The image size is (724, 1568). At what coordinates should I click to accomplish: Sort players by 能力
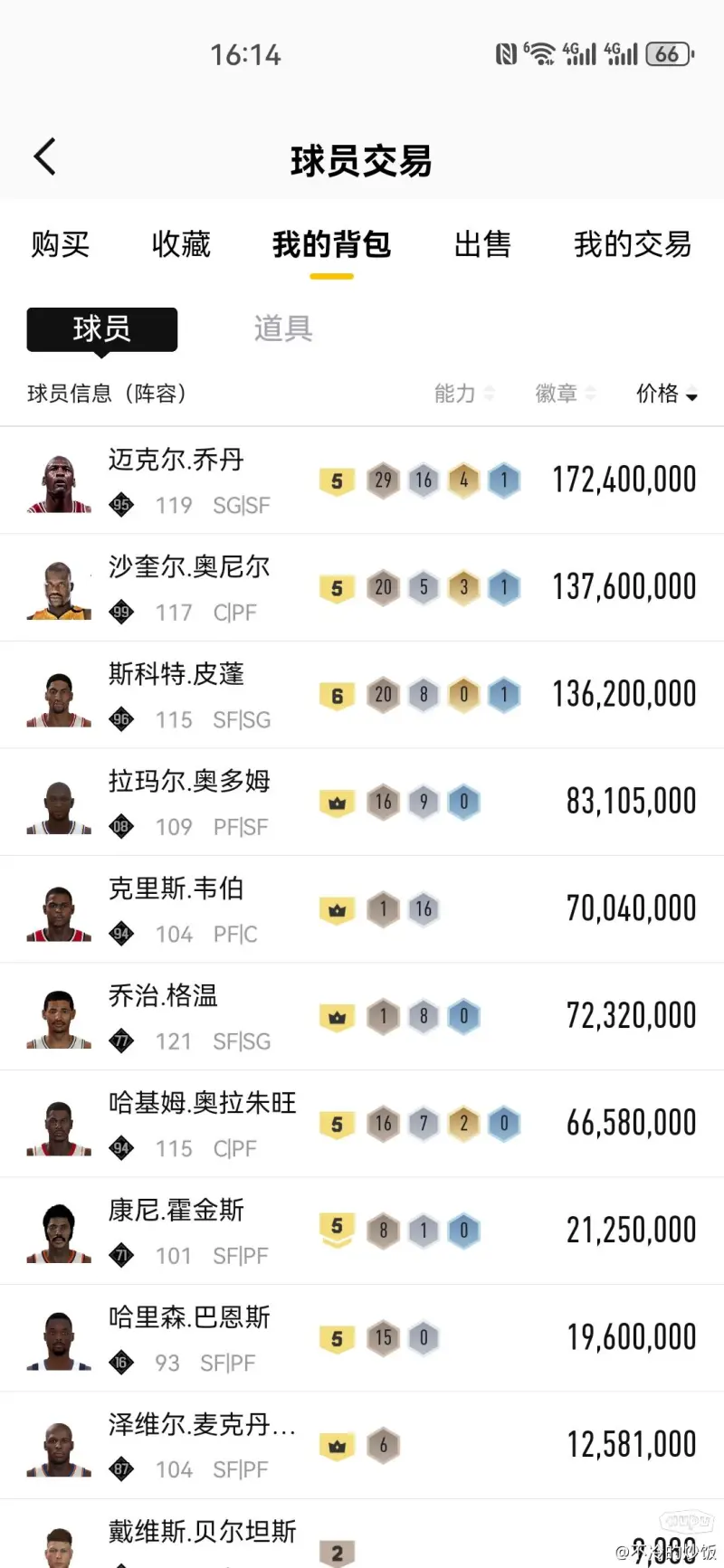[463, 394]
